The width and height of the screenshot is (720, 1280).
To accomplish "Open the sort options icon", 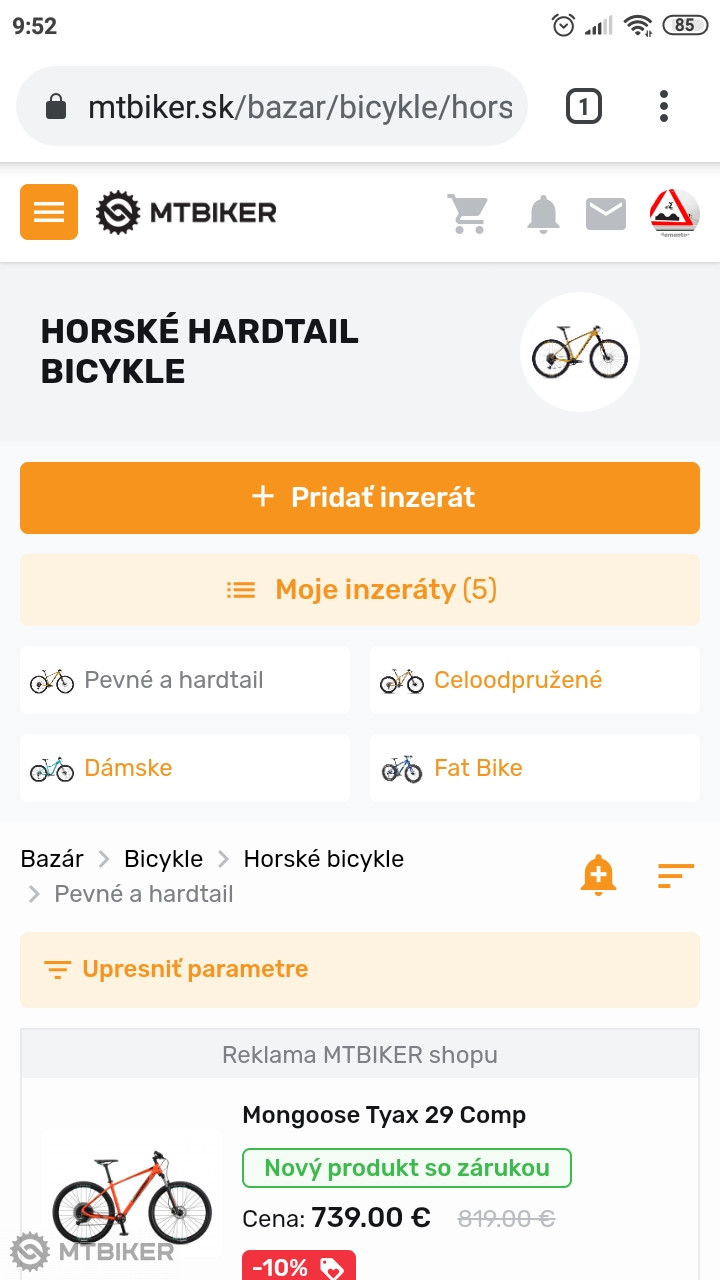I will [x=675, y=875].
